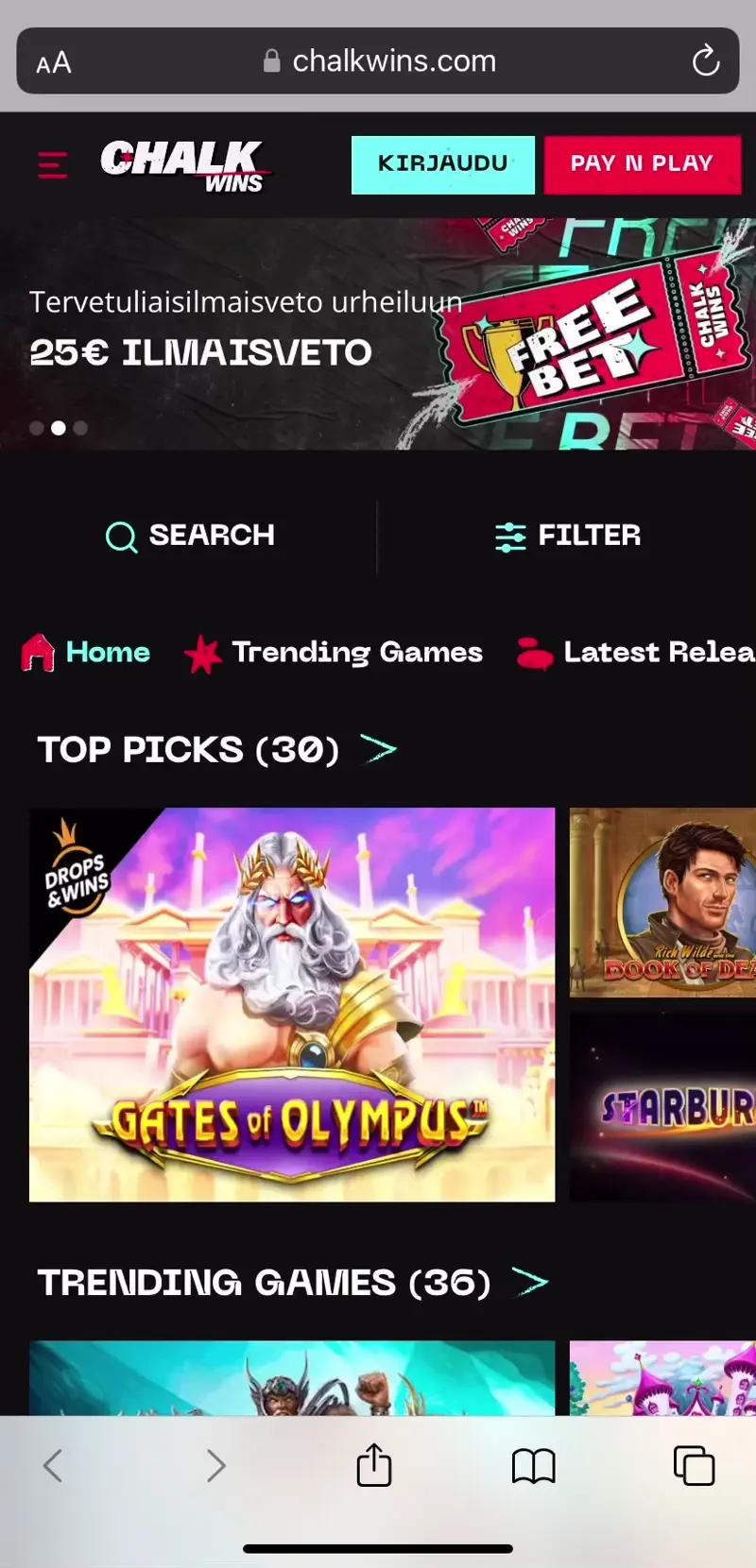Open game Search
Viewport: 756px width, 1568px height.
(190, 536)
